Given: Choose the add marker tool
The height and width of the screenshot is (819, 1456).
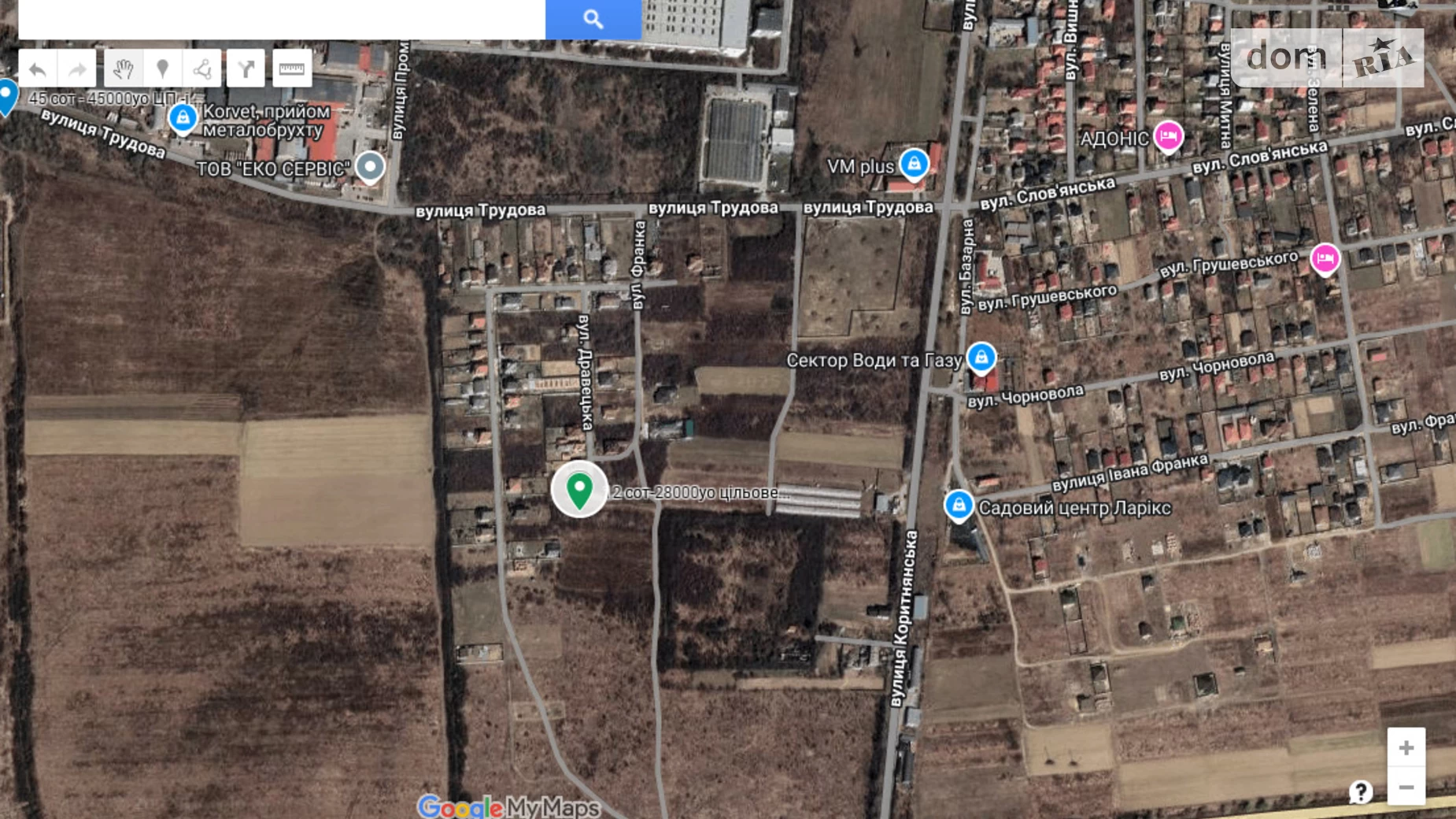Looking at the screenshot, I should [x=163, y=69].
